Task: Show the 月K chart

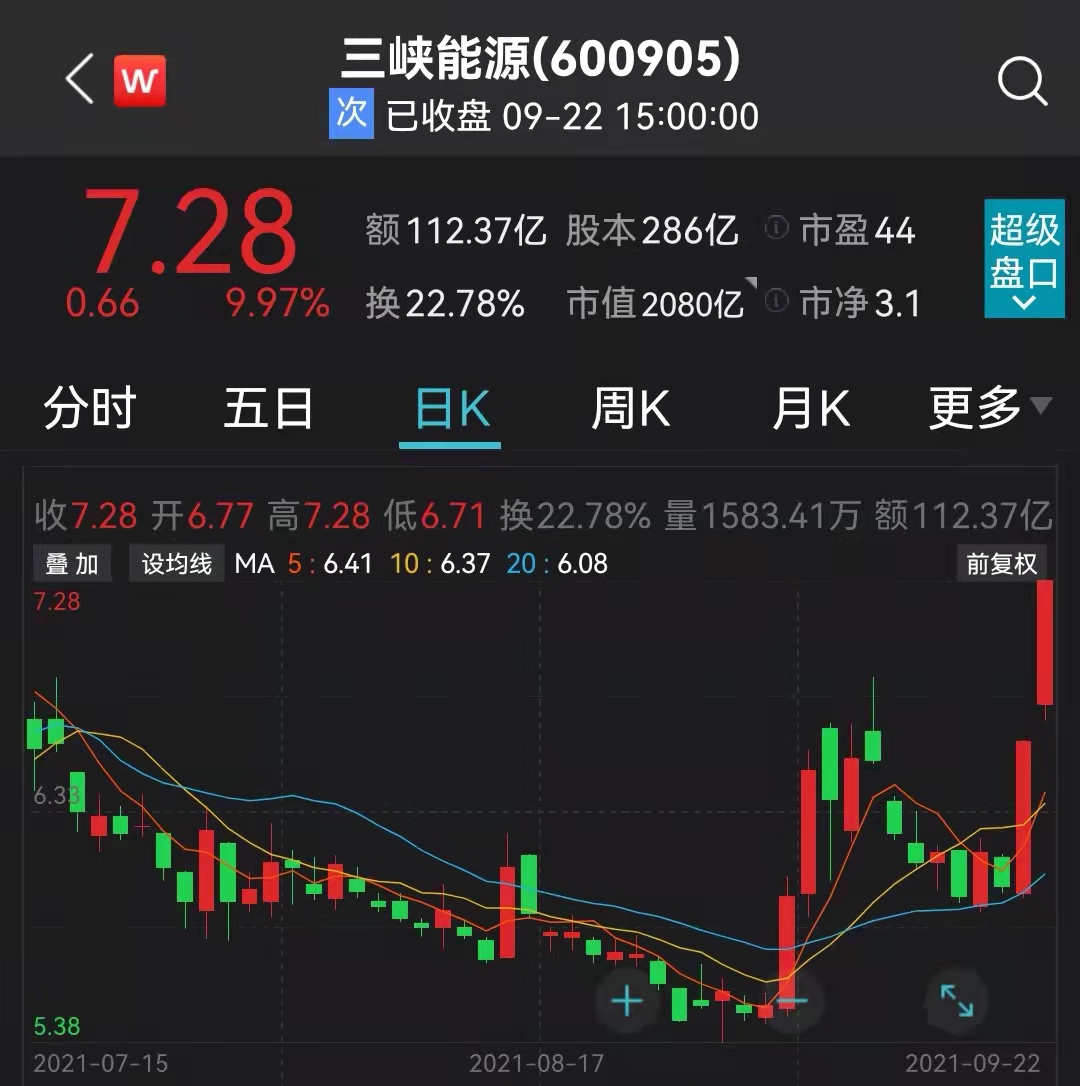Action: coord(811,409)
